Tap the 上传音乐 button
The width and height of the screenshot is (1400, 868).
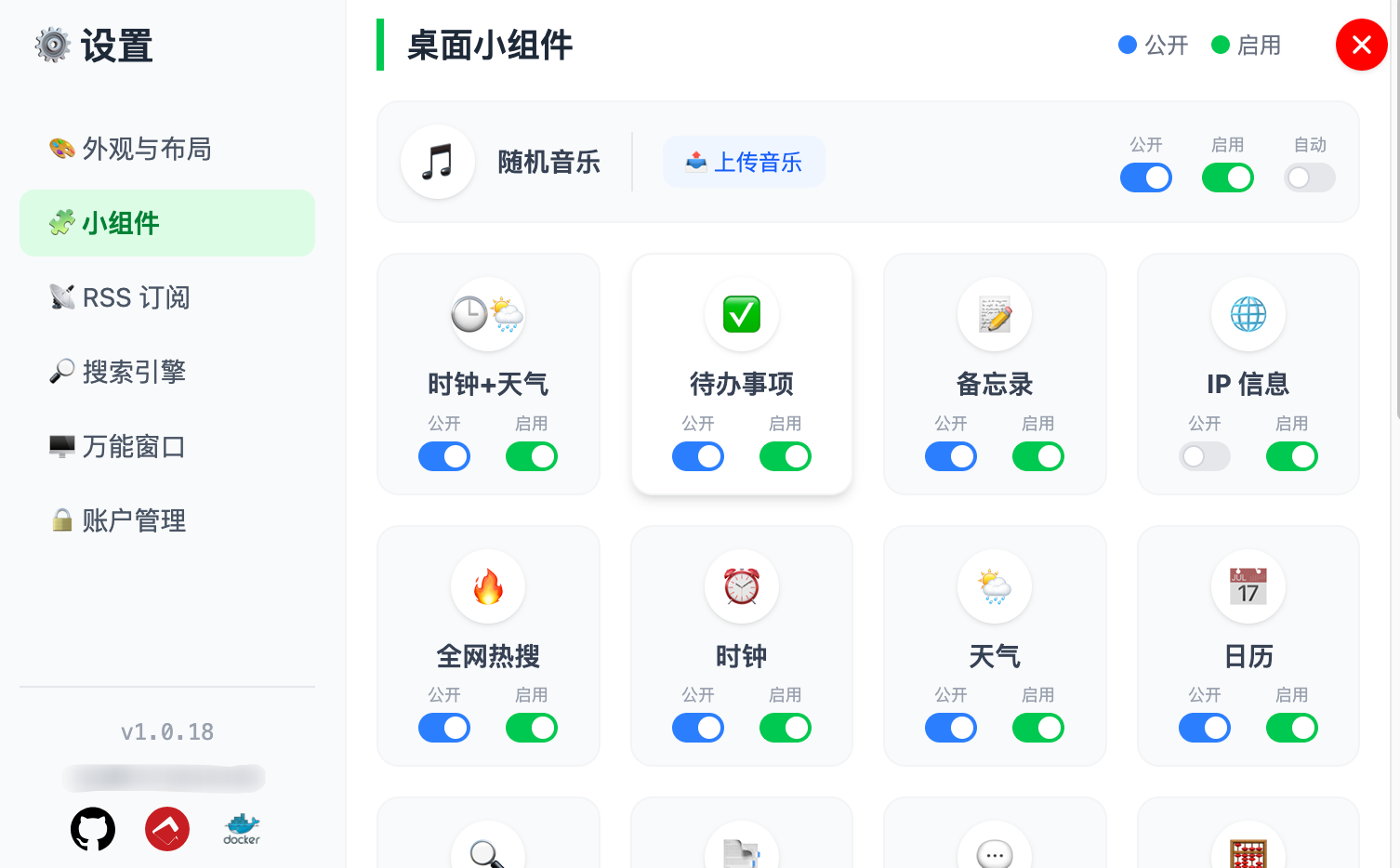pyautogui.click(x=744, y=162)
